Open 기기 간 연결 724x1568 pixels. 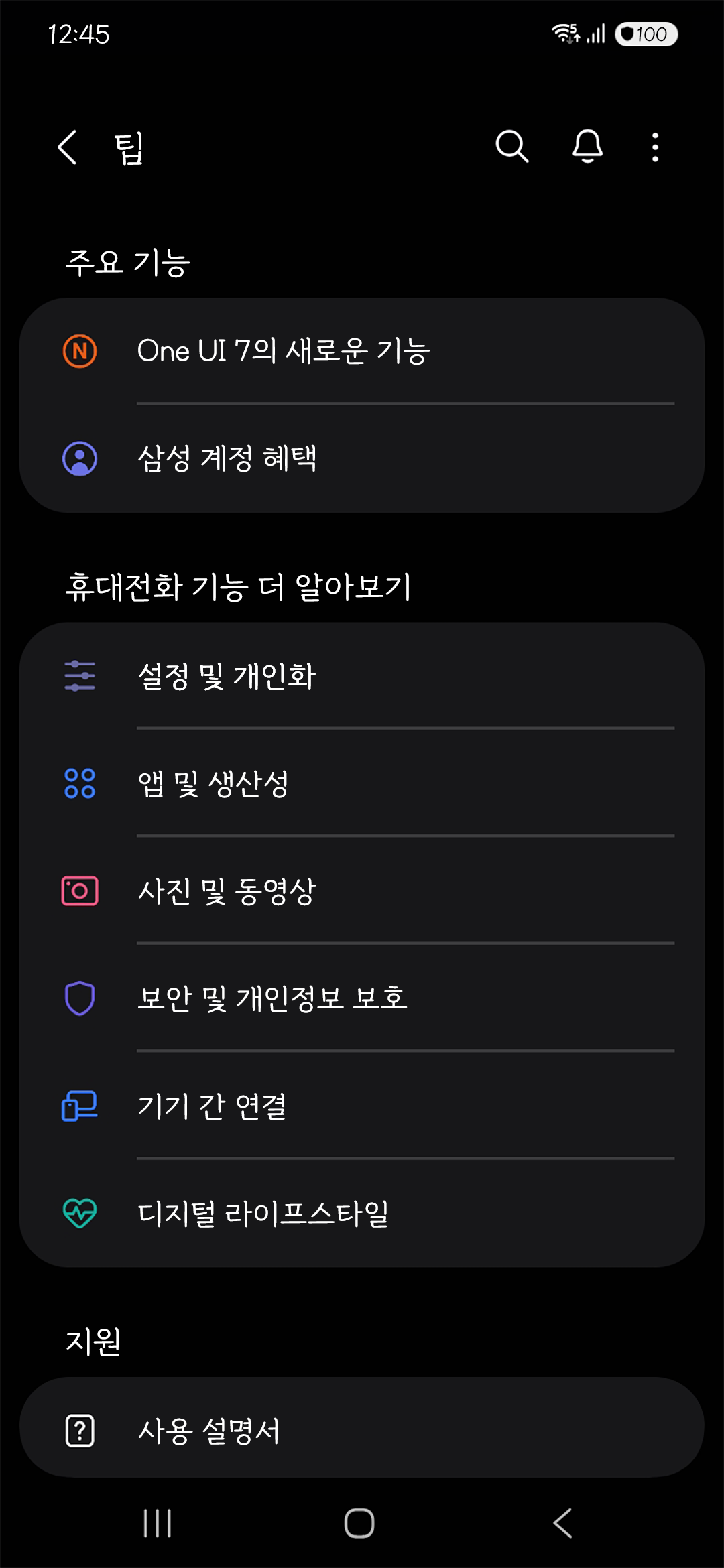pos(362,1106)
